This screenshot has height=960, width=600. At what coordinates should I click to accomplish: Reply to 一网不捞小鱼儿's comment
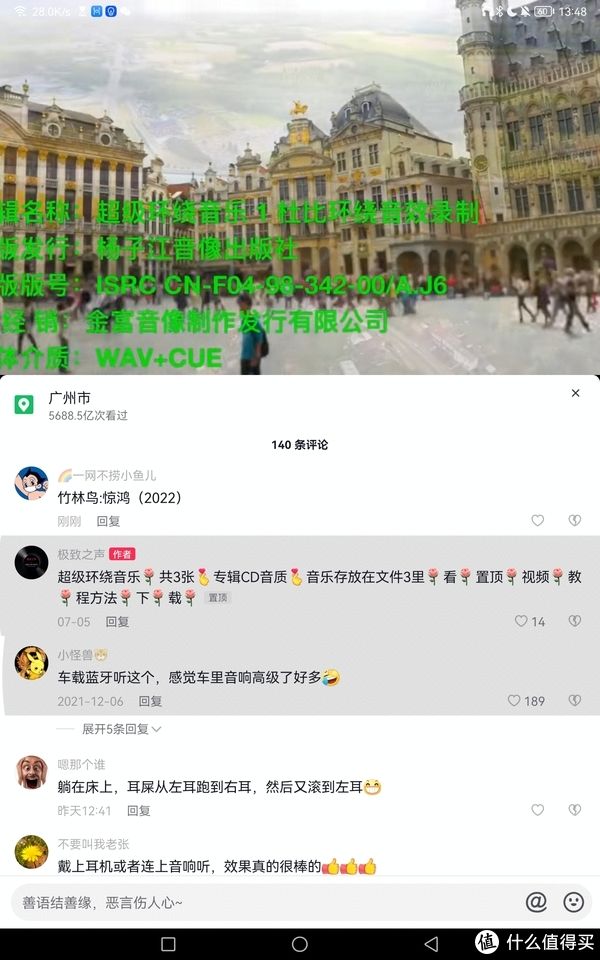(108, 521)
